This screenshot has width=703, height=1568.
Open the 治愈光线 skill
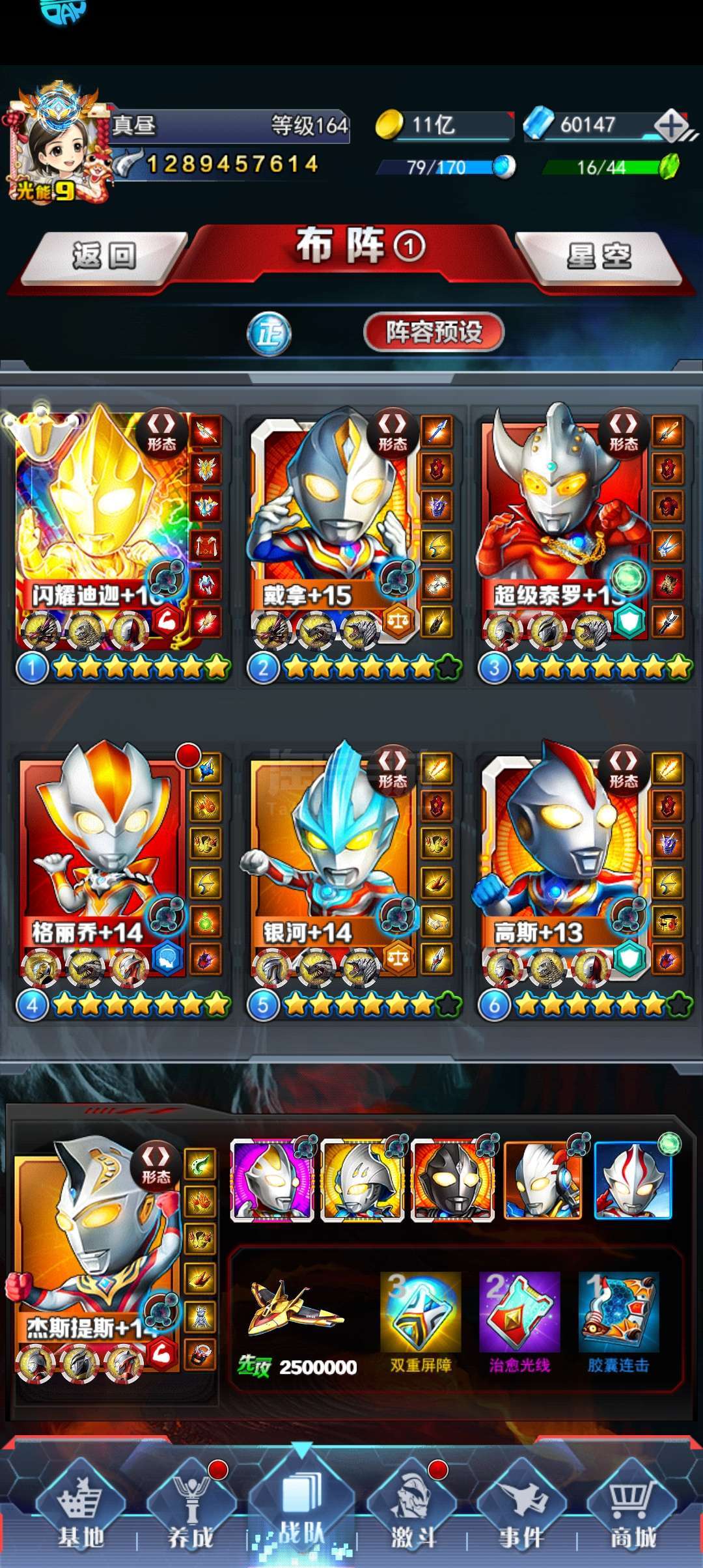[519, 1323]
